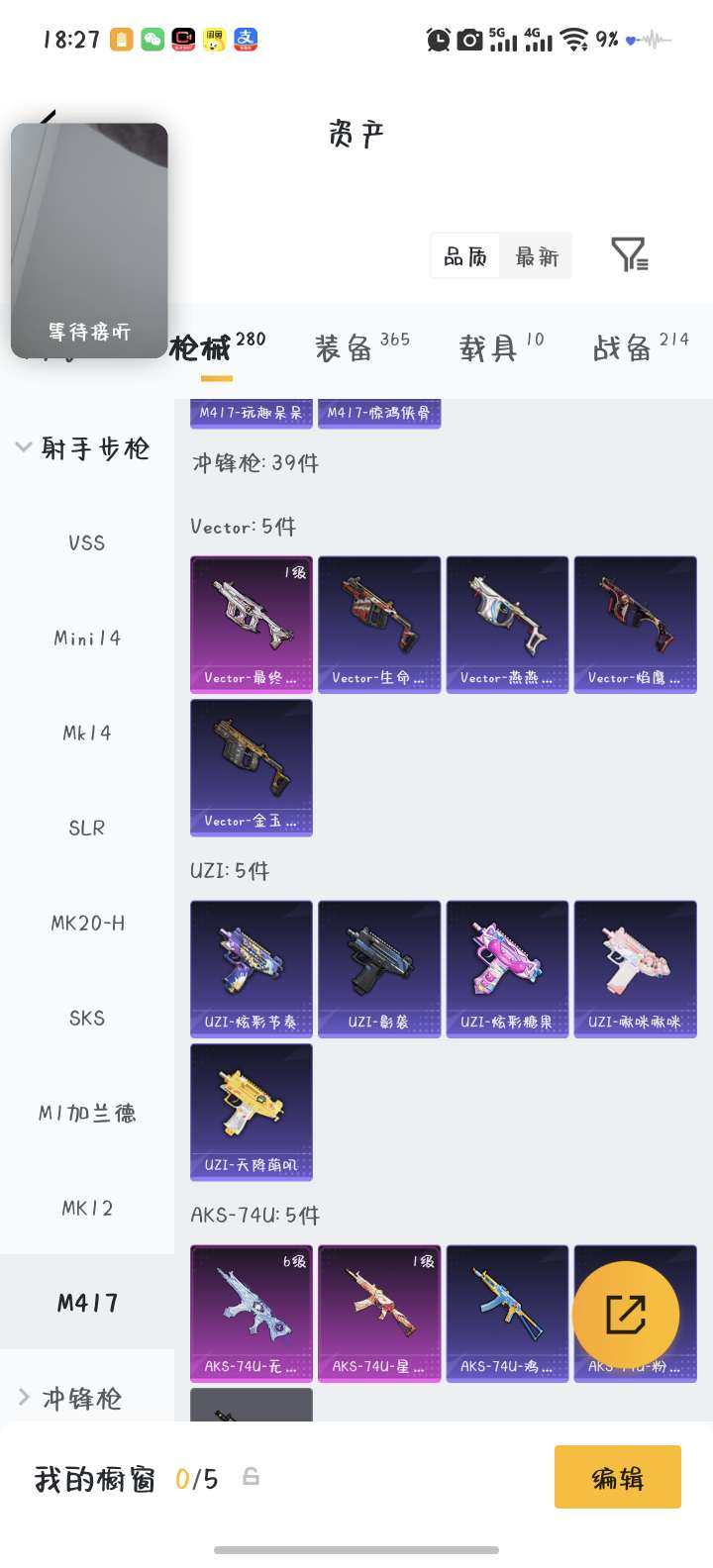Screen dimensions: 713x1568
Task: Select Mini14 in the sidebar
Action: tap(87, 638)
